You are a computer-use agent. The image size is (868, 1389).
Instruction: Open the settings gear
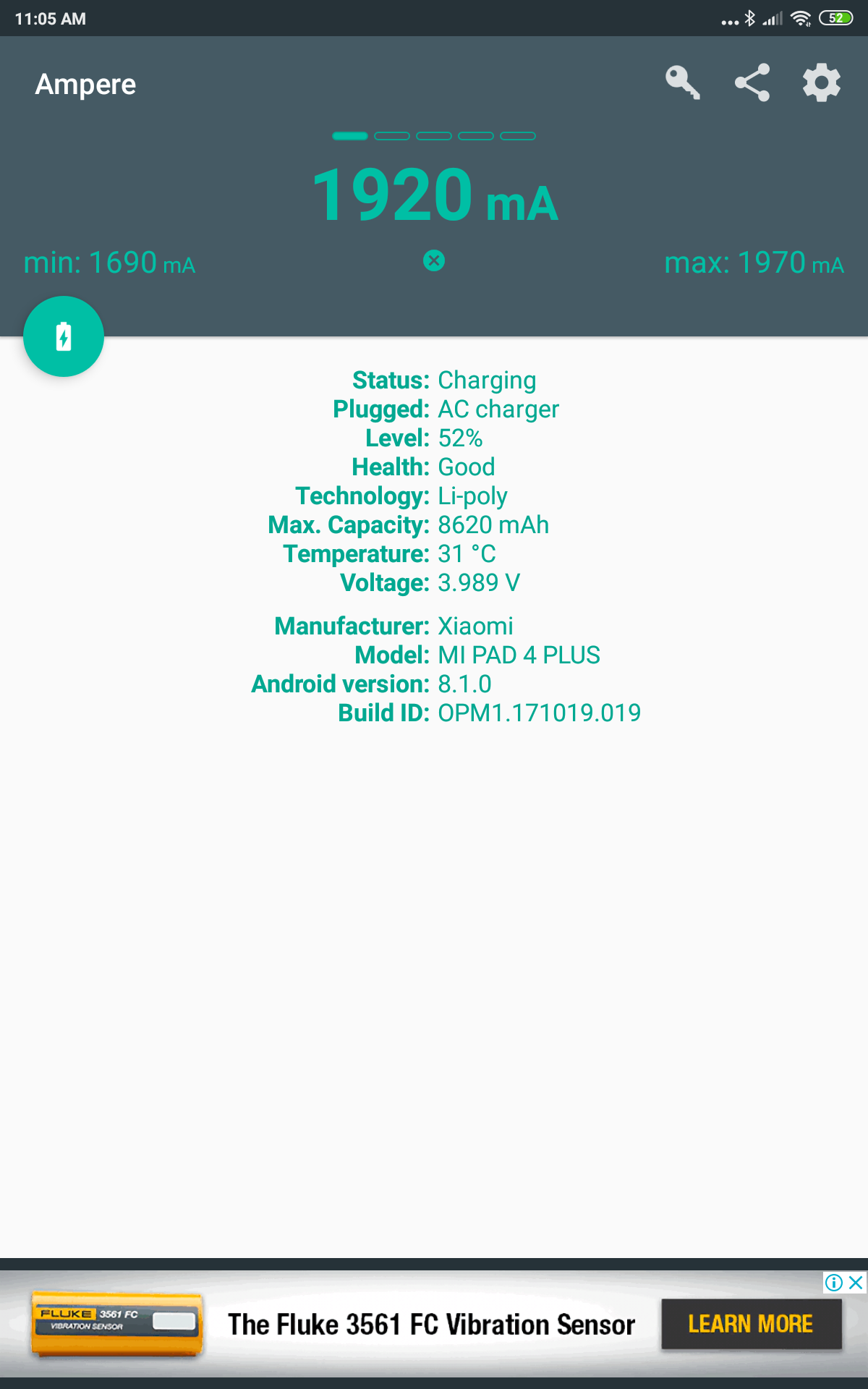[x=822, y=82]
